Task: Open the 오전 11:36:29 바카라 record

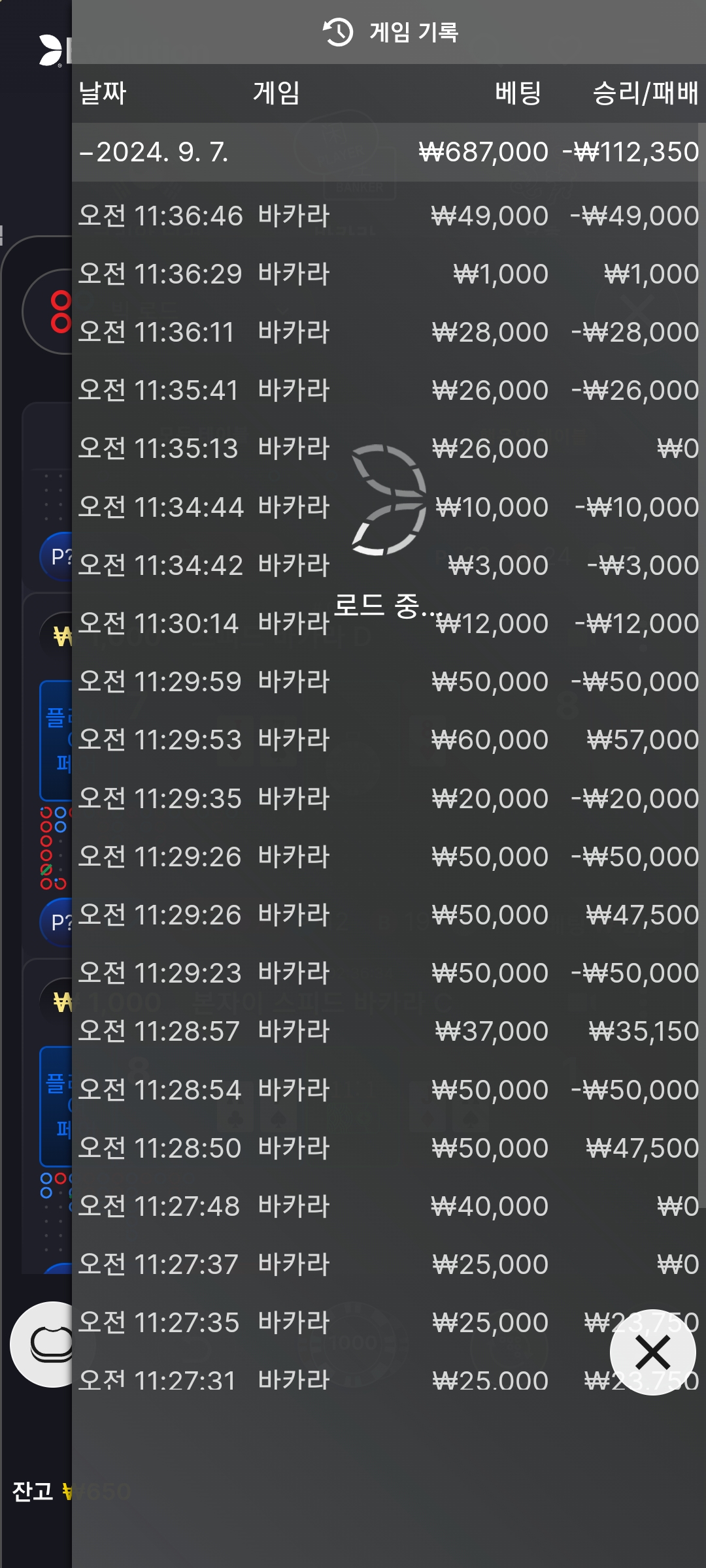Action: 388,274
